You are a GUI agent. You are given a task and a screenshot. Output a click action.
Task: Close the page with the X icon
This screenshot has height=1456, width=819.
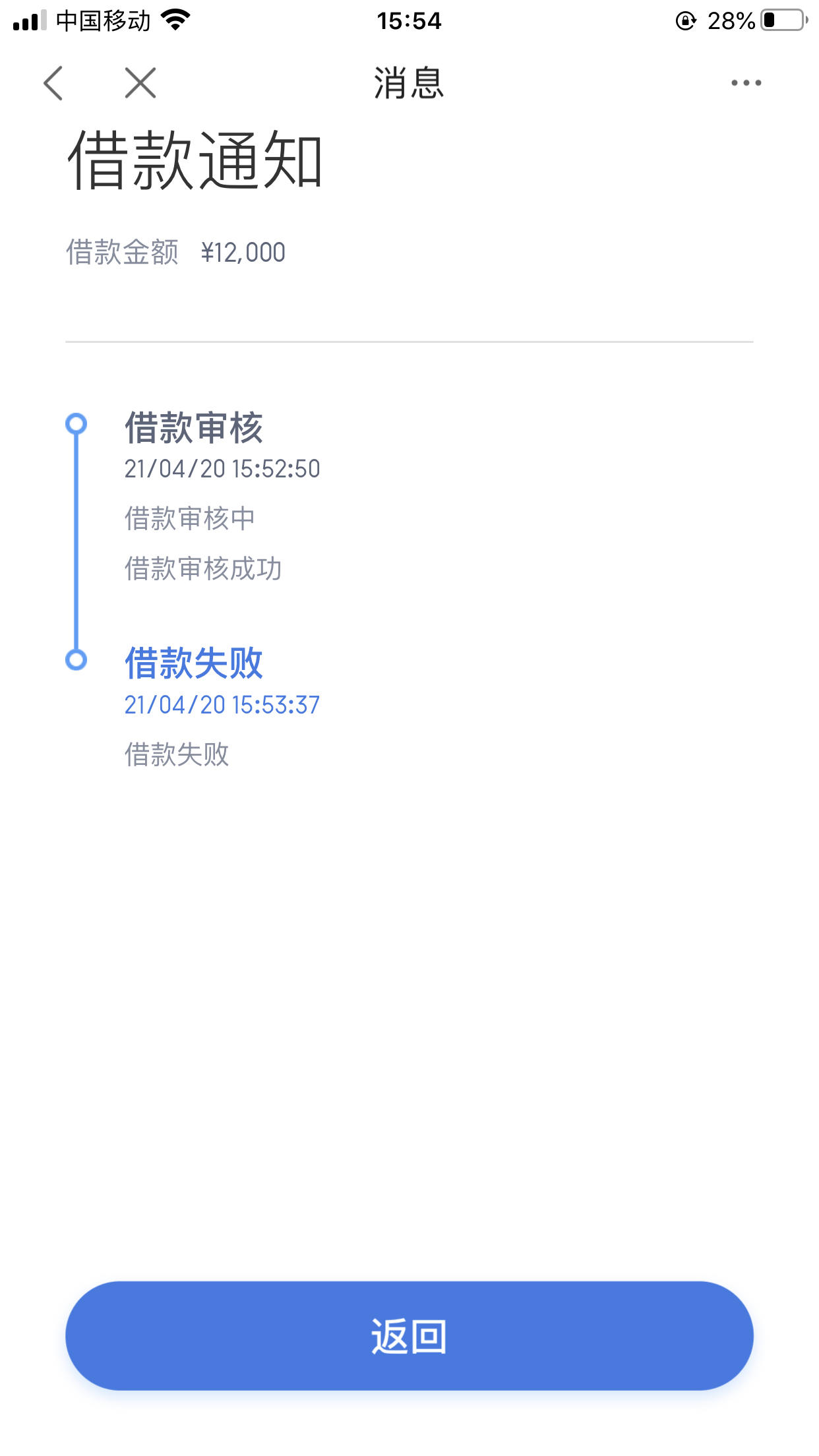140,83
